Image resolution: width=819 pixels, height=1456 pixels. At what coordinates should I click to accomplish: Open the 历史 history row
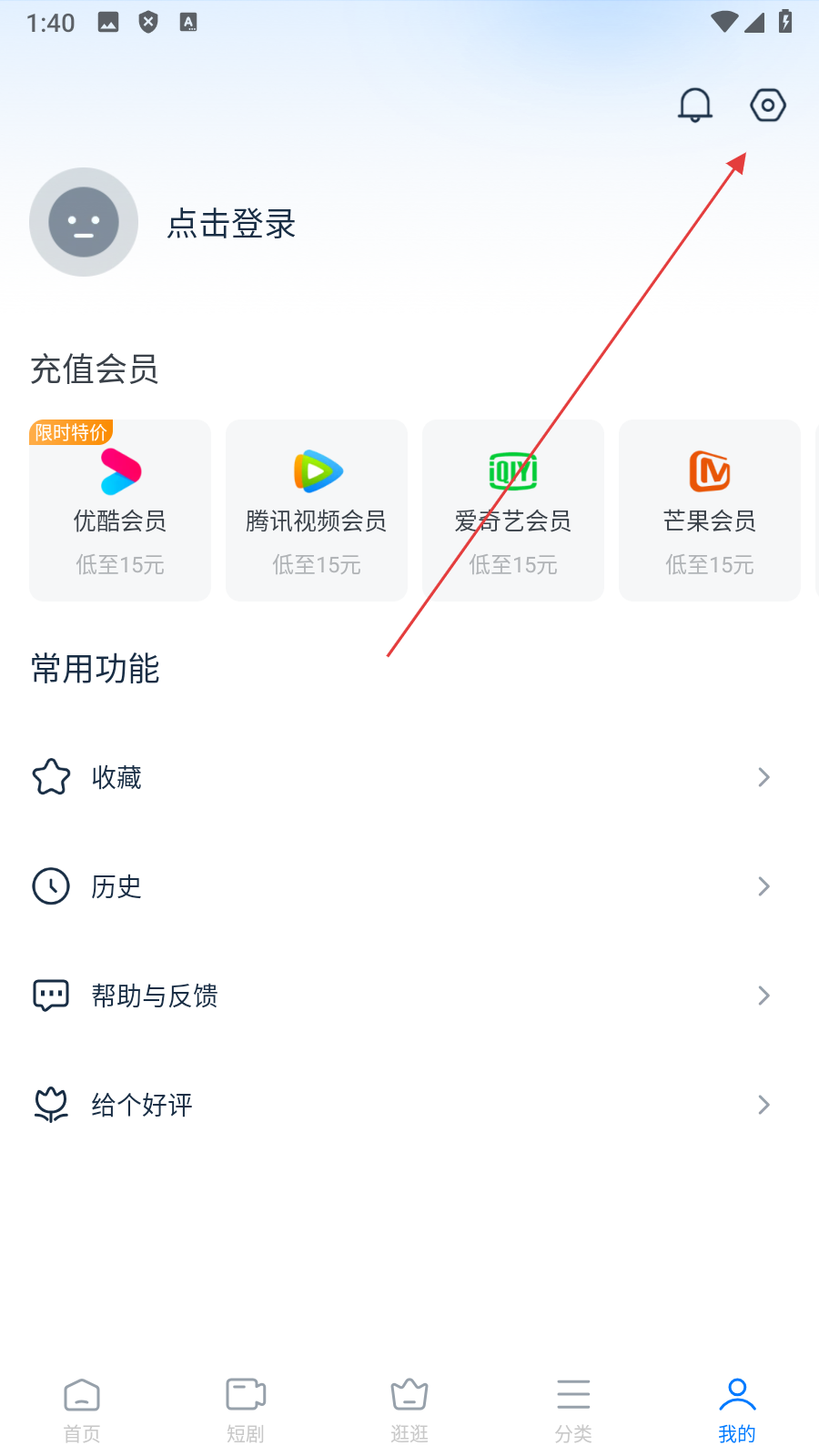[400, 886]
